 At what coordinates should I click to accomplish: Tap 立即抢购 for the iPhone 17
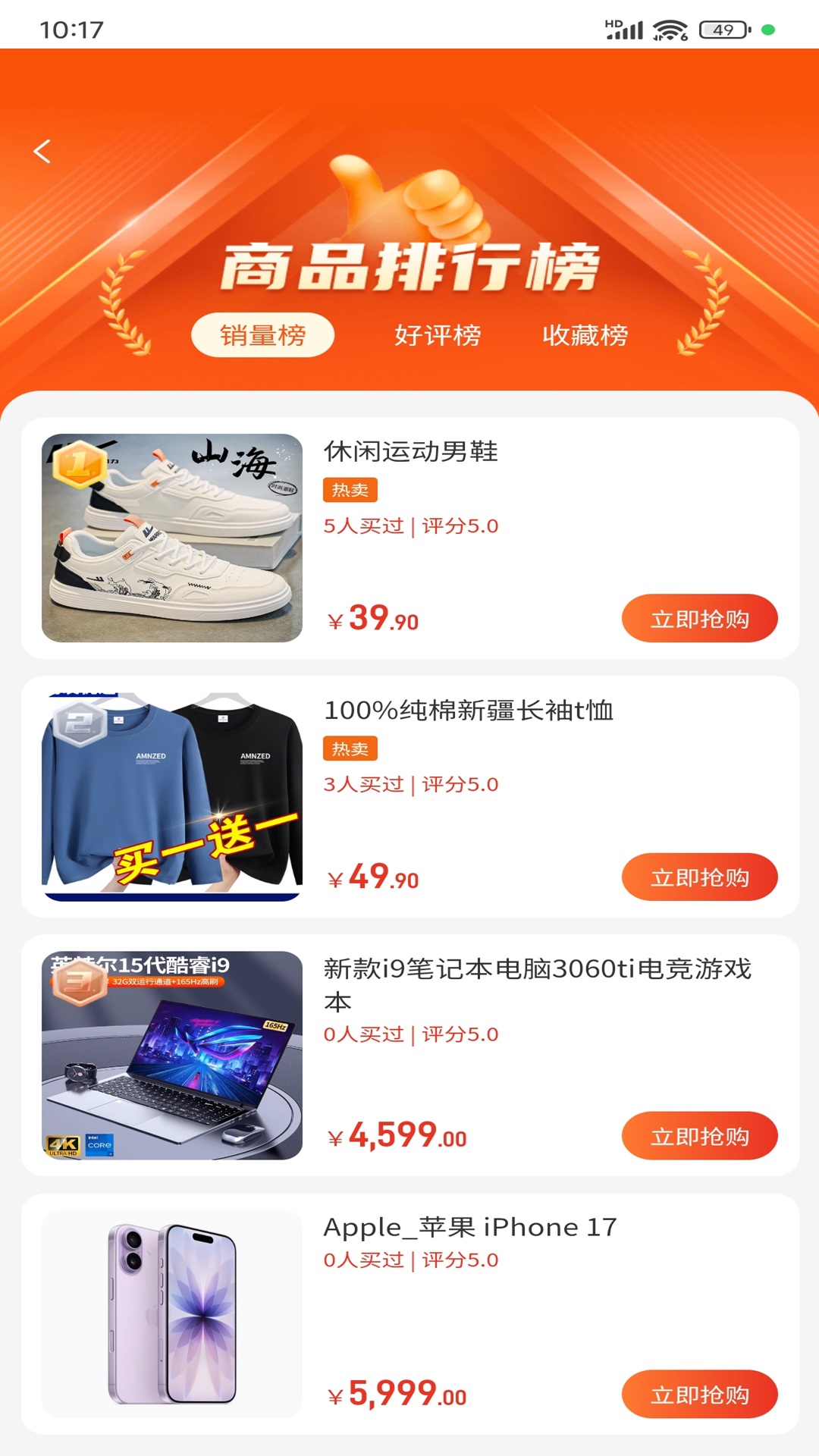pos(699,1394)
